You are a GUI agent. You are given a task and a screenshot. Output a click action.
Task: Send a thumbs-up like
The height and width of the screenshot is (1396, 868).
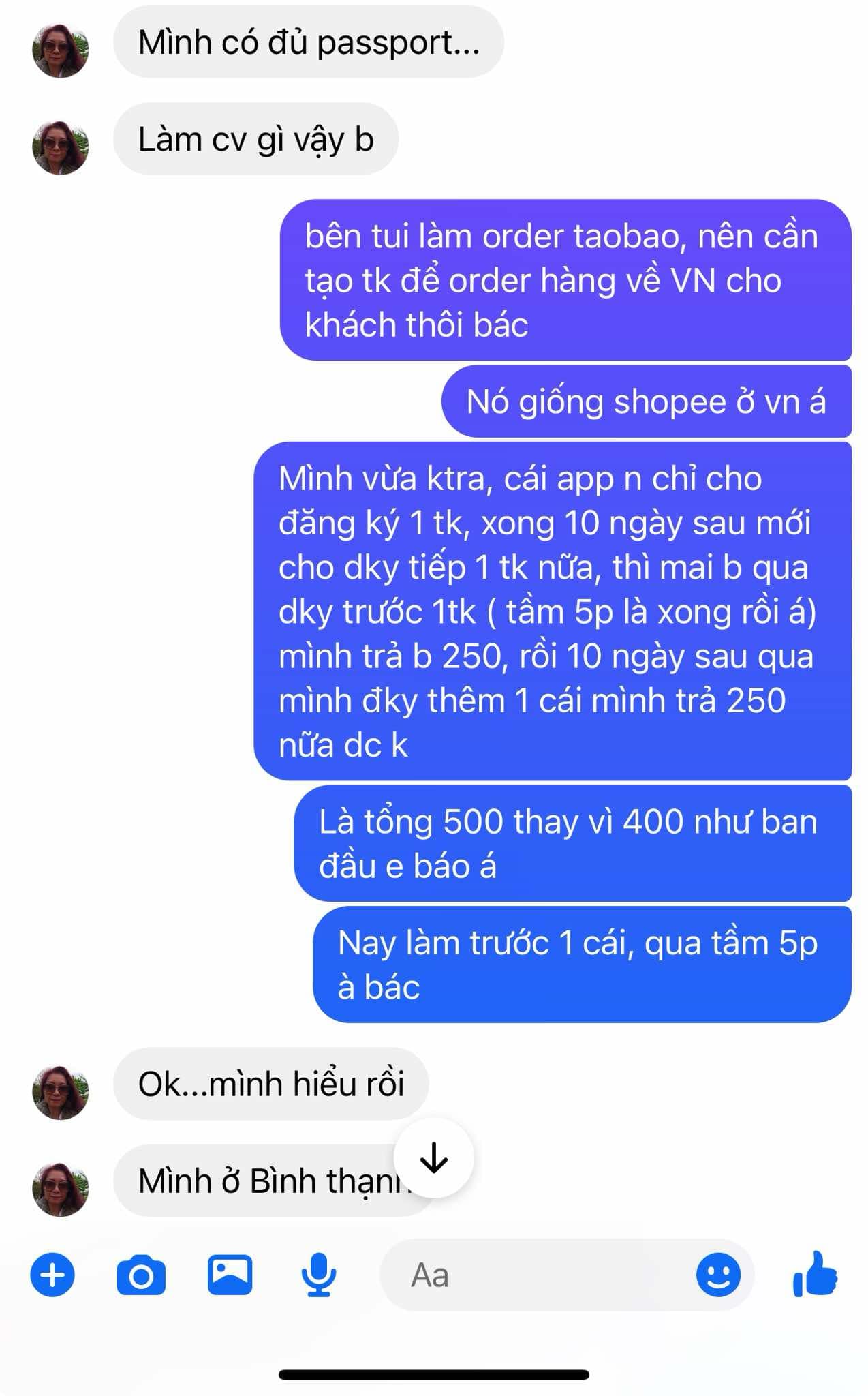point(815,1275)
